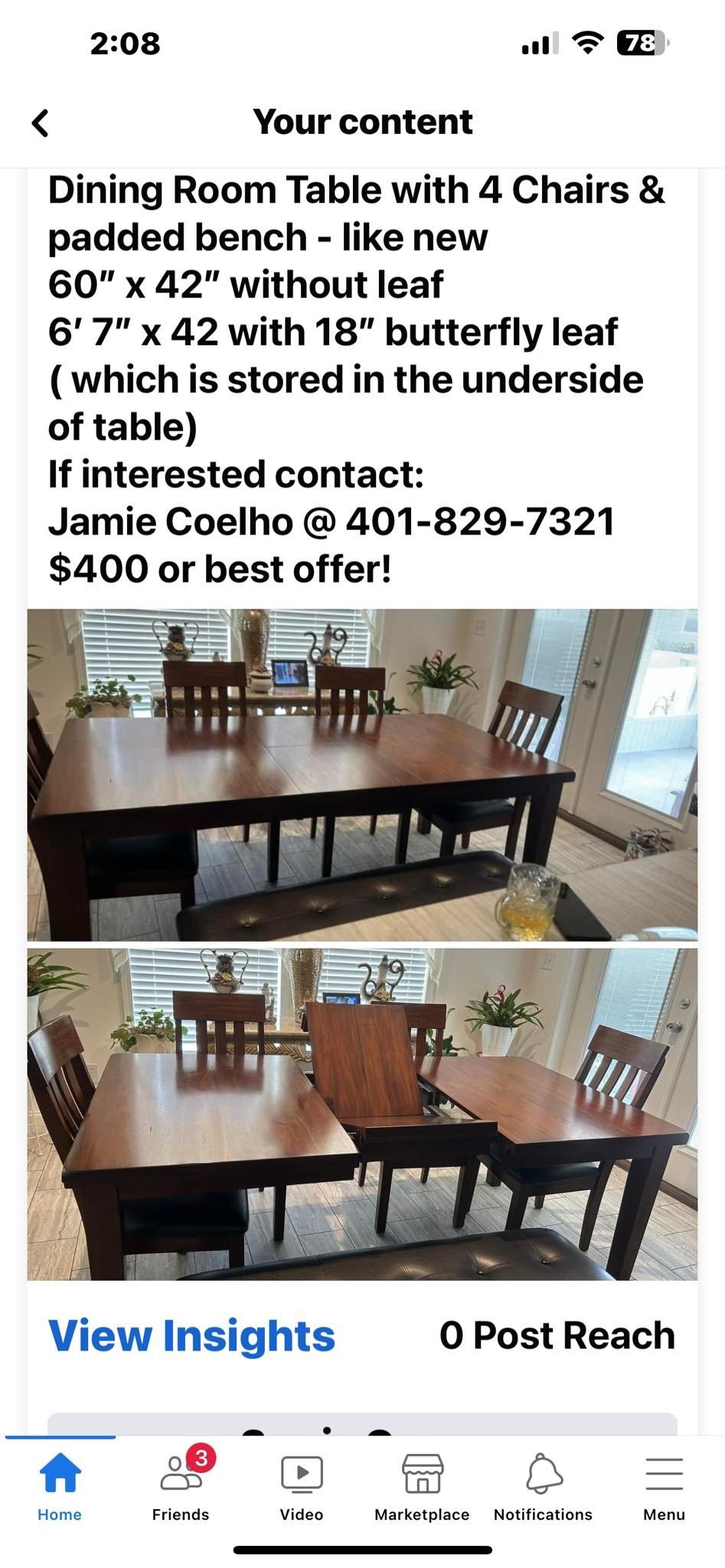The image size is (725, 1568).
Task: Switch to the Home tab
Action: pyautogui.click(x=60, y=1486)
